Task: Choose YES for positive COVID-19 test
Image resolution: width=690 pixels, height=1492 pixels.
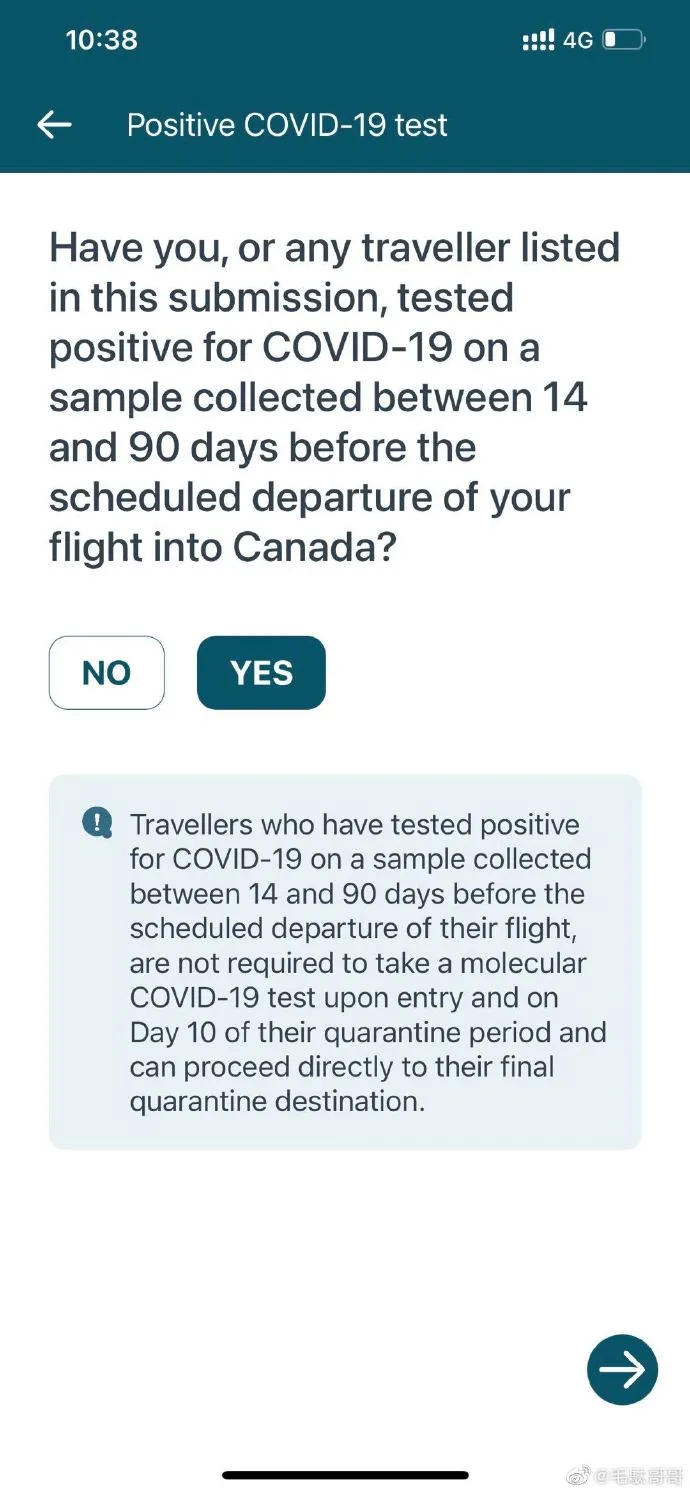Action: [261, 673]
